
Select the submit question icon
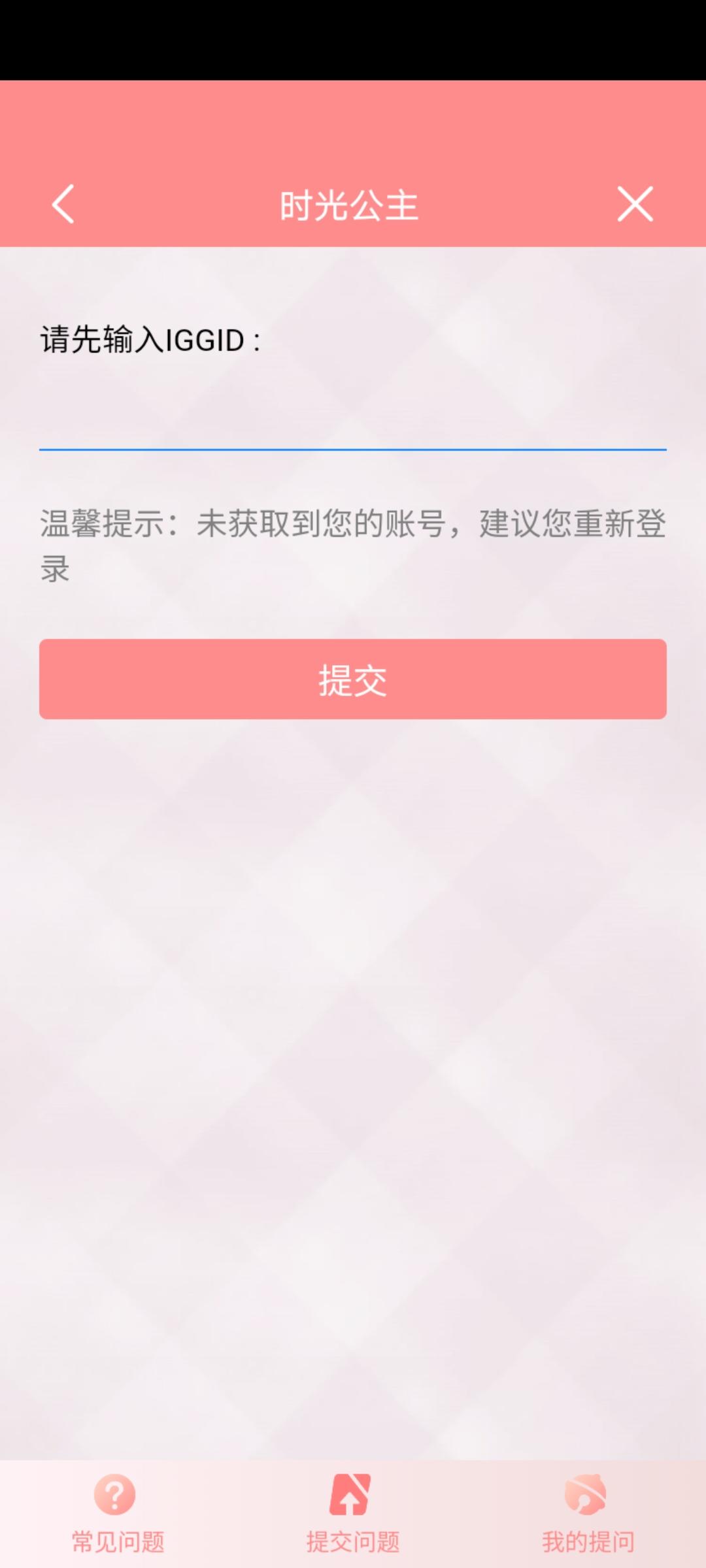point(352,1495)
